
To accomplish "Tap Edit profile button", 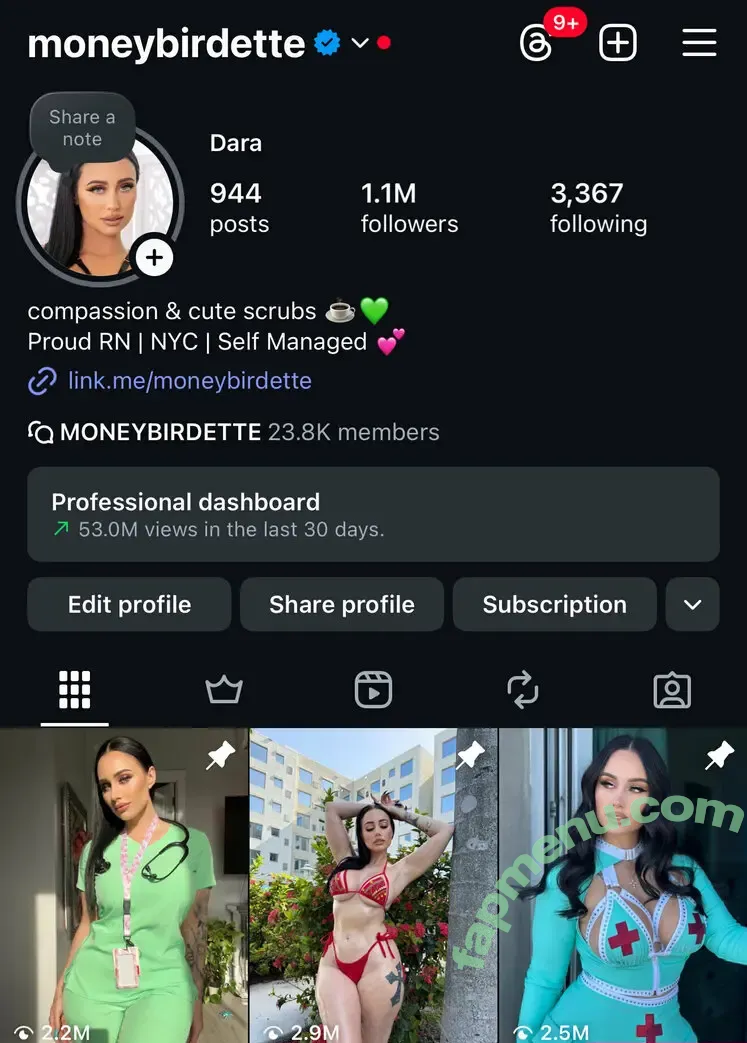I will [x=129, y=604].
